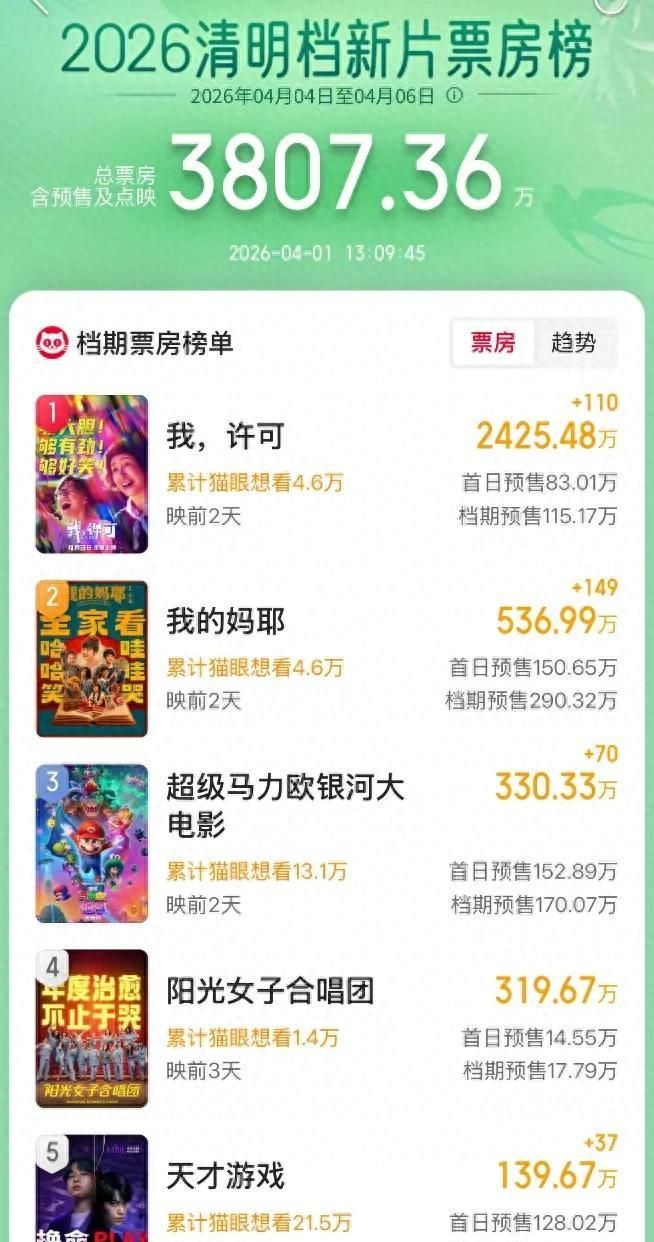Open the 天才游戏 movie row
The width and height of the screenshot is (654, 1242).
pyautogui.click(x=226, y=1176)
